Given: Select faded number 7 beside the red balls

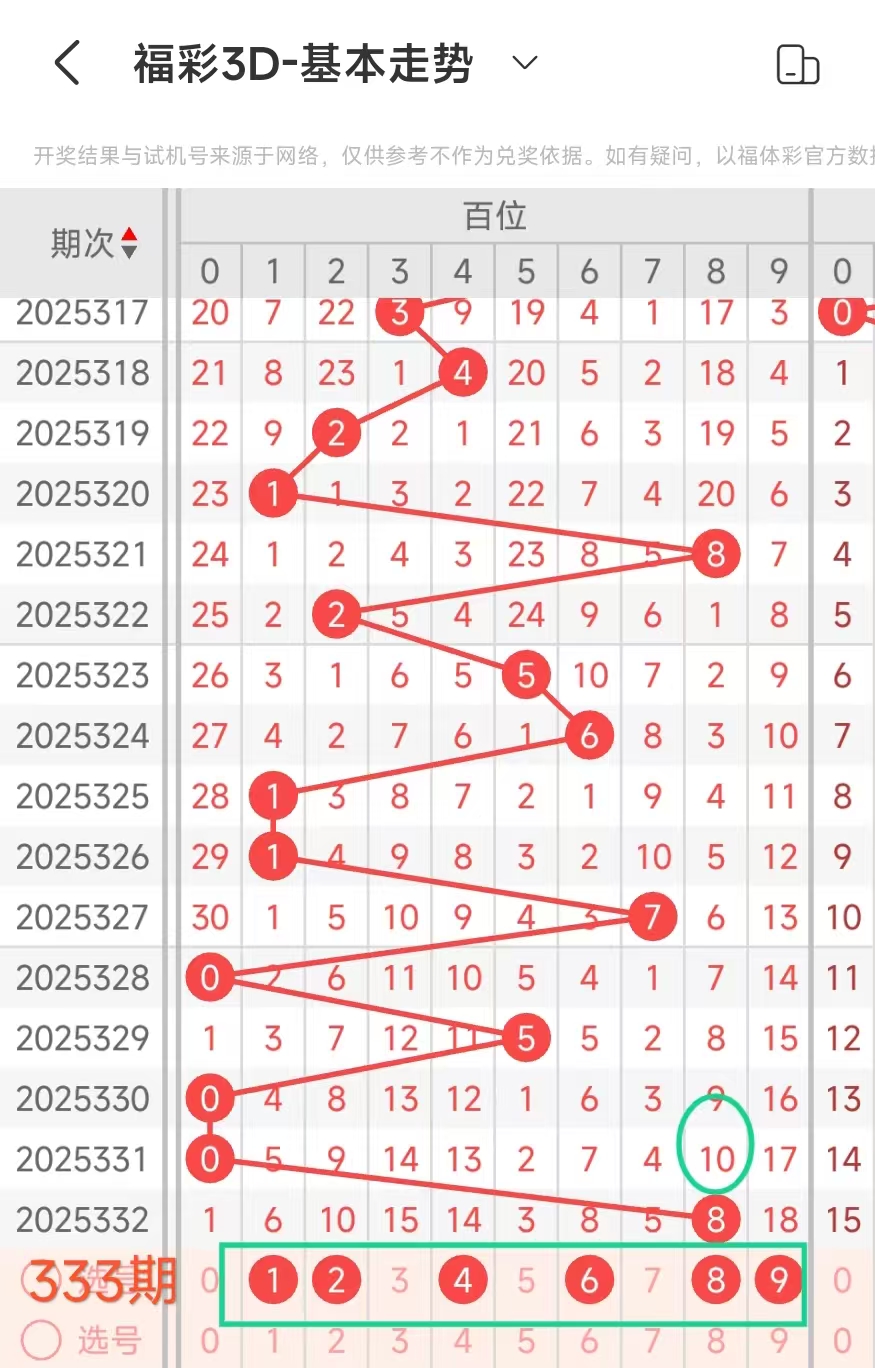Looking at the screenshot, I should point(652,1280).
